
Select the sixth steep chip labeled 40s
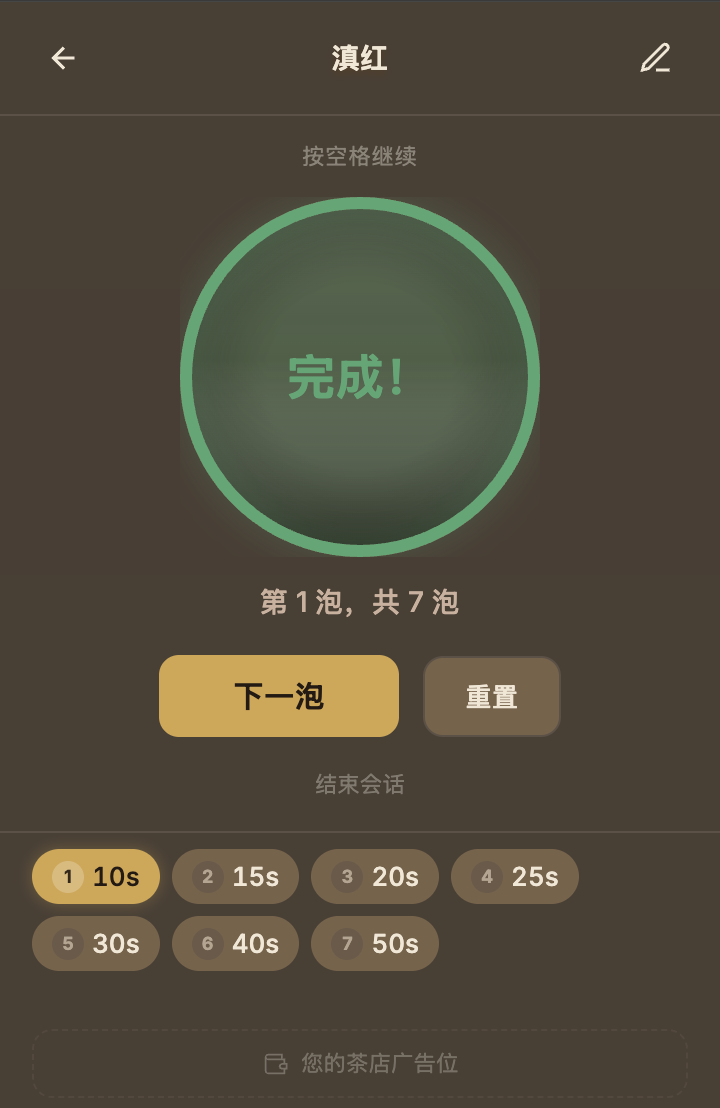235,943
